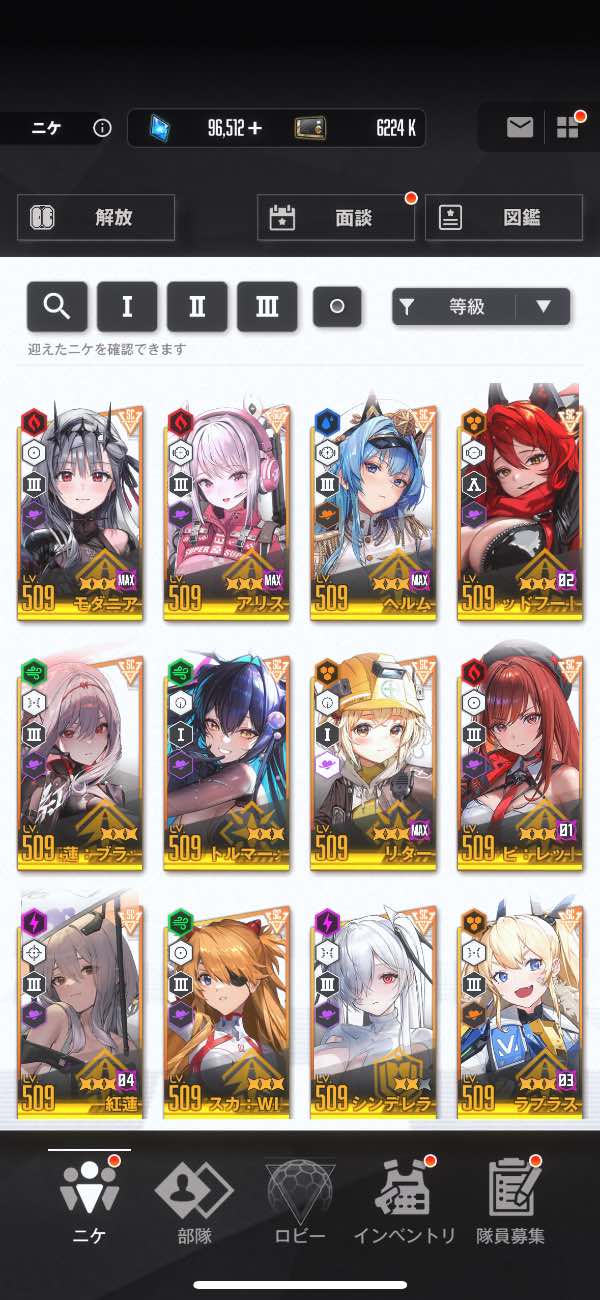Open the 解放 button

click(x=96, y=217)
